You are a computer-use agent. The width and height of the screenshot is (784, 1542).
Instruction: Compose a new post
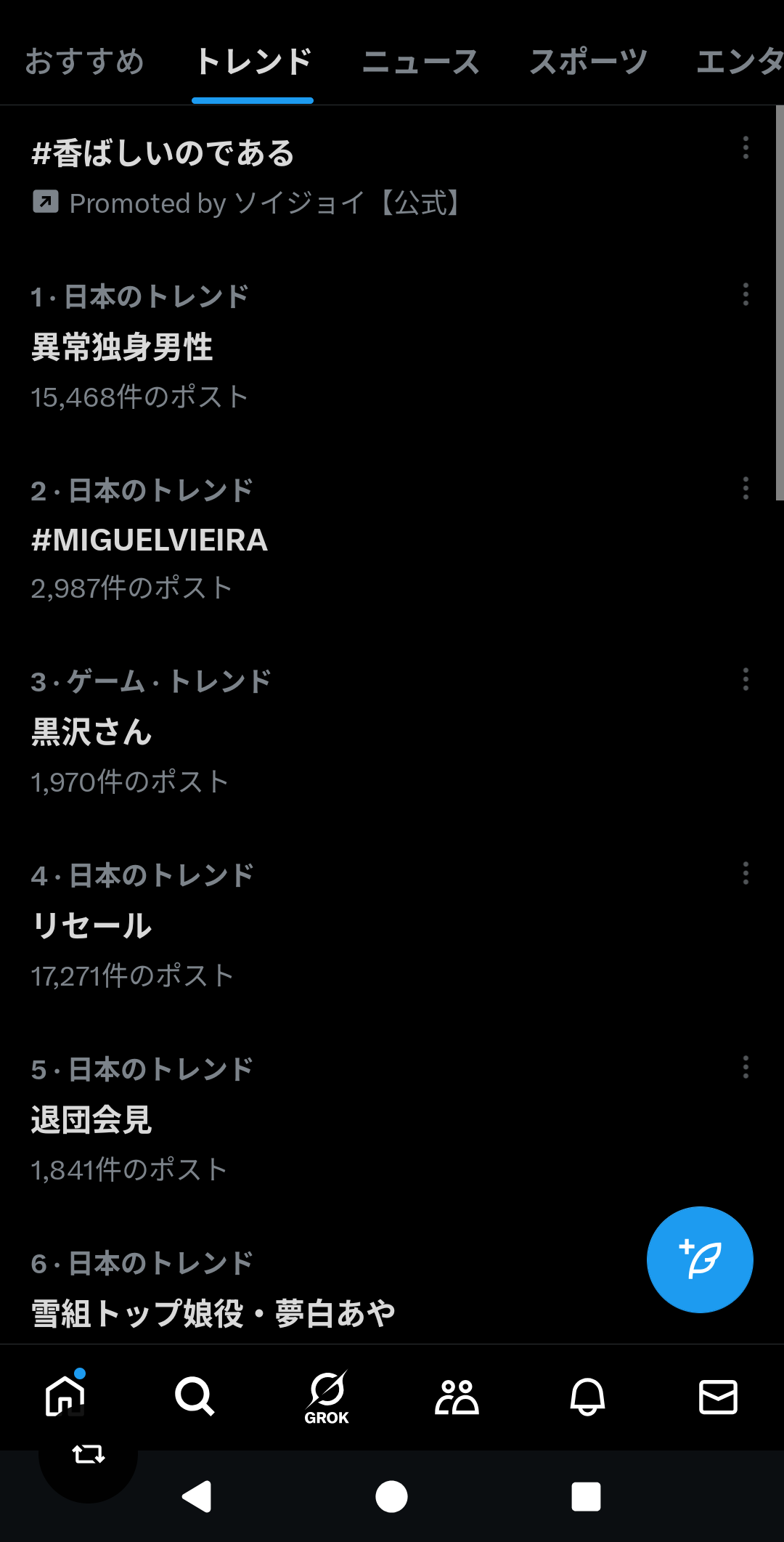[700, 1259]
